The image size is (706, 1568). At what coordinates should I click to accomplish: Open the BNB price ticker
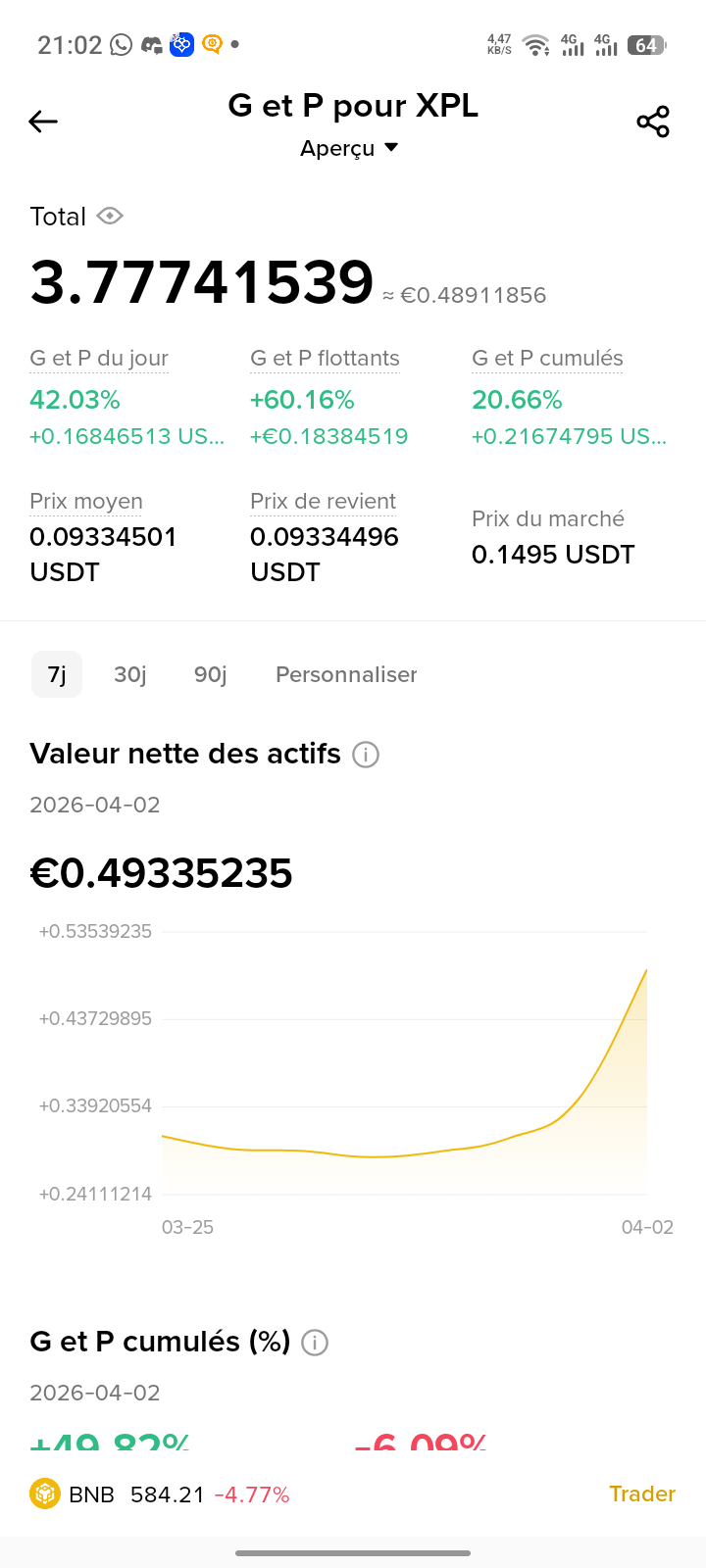pos(160,1494)
